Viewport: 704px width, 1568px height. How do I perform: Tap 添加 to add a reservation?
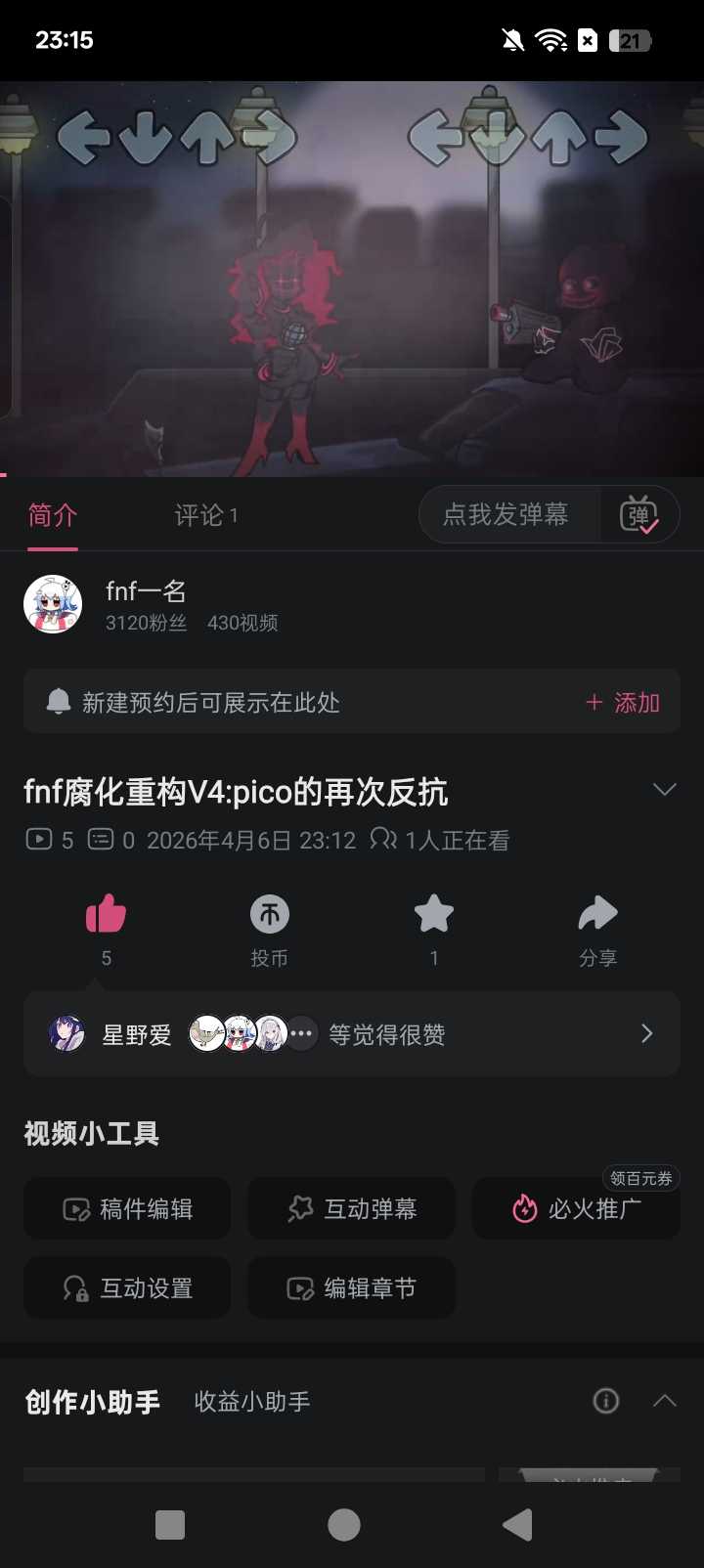click(623, 703)
